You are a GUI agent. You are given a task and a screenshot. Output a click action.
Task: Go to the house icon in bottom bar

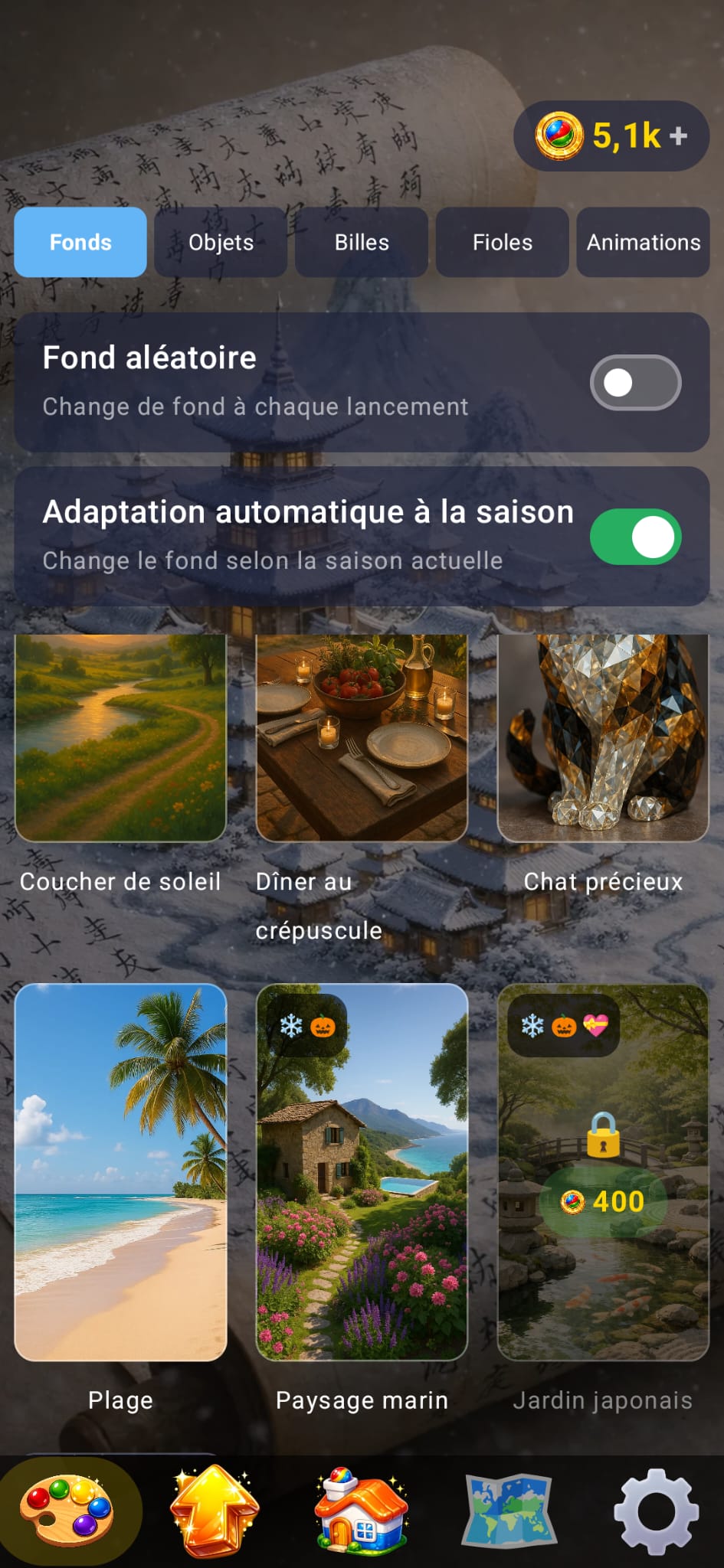pos(362,1510)
